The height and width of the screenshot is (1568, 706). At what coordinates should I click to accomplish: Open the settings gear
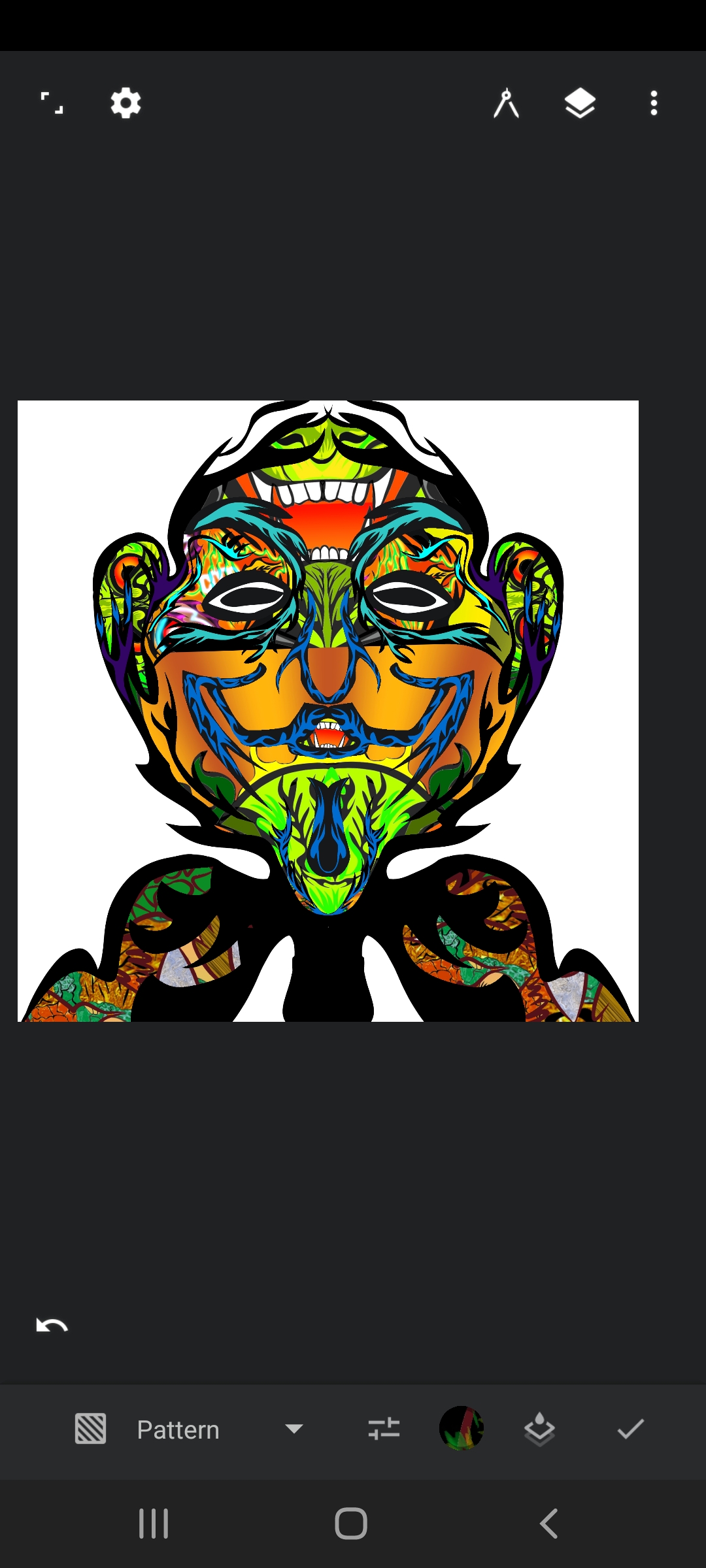pos(126,103)
